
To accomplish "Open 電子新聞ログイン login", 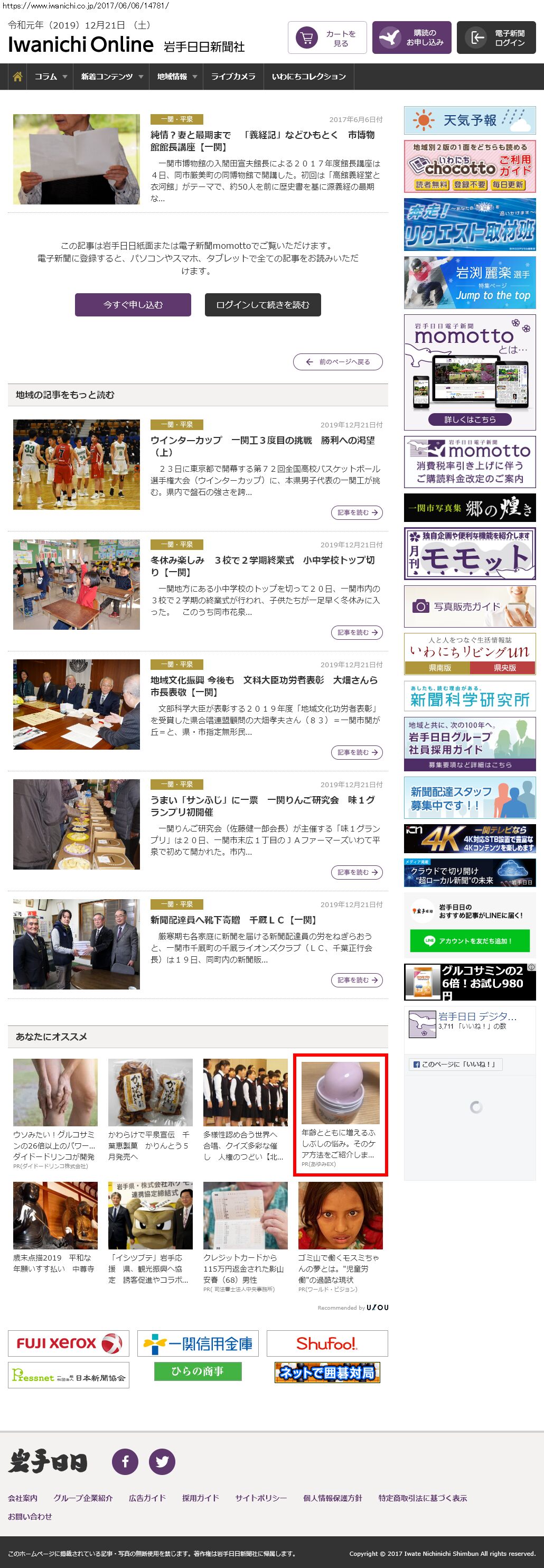I will 496,38.
